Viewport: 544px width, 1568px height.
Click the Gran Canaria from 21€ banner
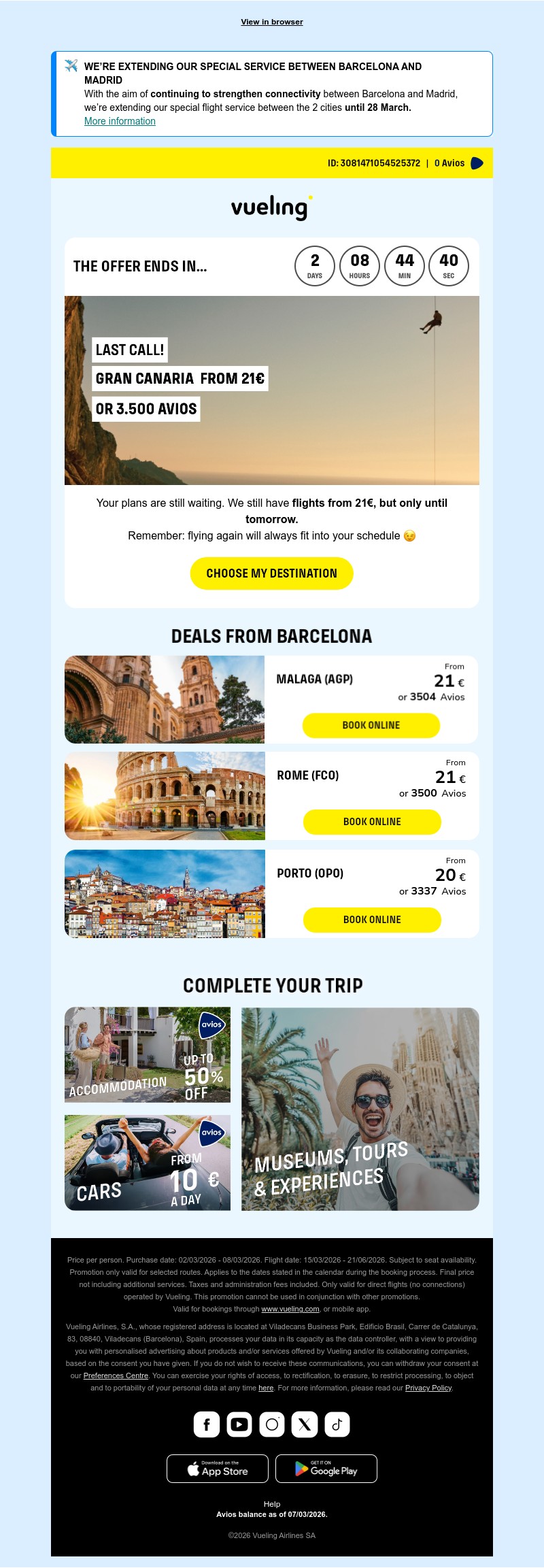point(272,388)
